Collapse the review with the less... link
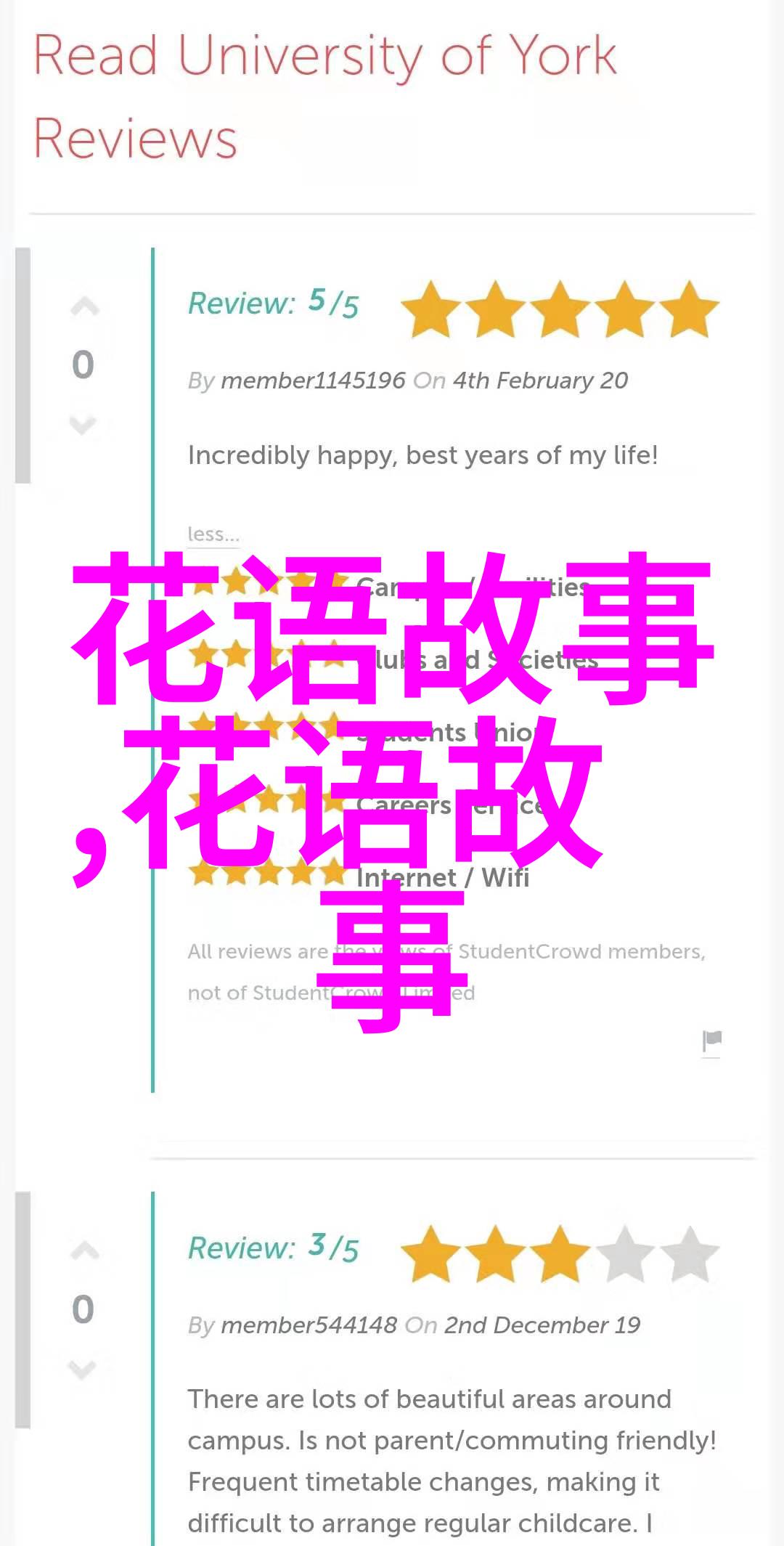This screenshot has width=784, height=1546. (x=213, y=534)
